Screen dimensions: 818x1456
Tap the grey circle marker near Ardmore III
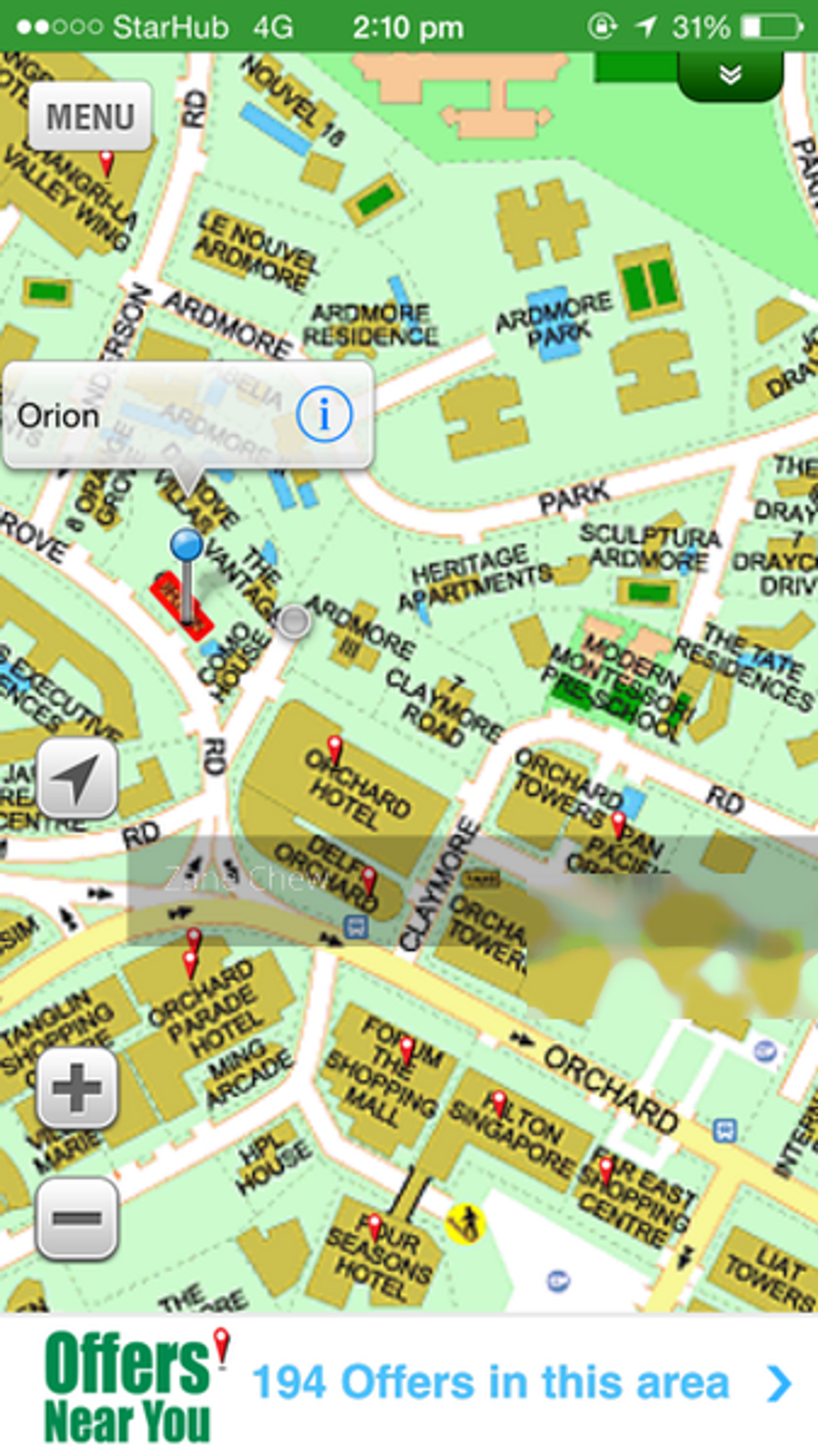pyautogui.click(x=294, y=622)
